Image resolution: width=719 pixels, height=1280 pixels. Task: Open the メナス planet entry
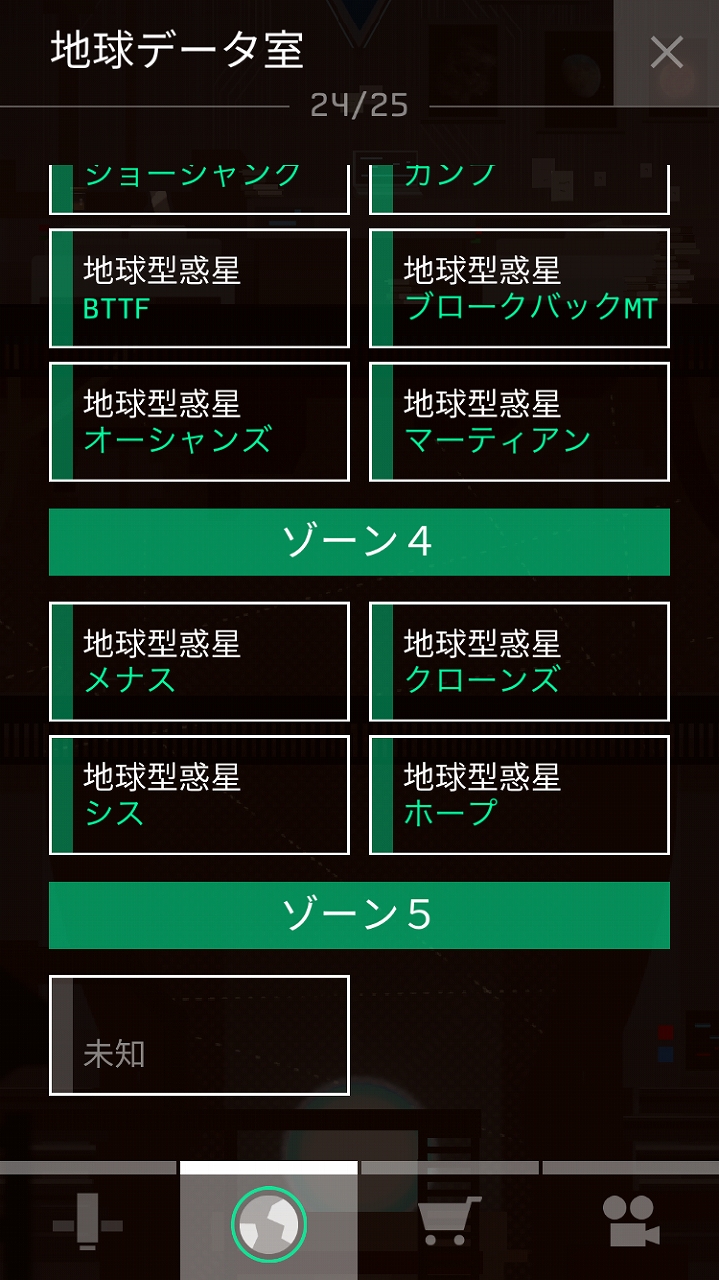pos(199,661)
